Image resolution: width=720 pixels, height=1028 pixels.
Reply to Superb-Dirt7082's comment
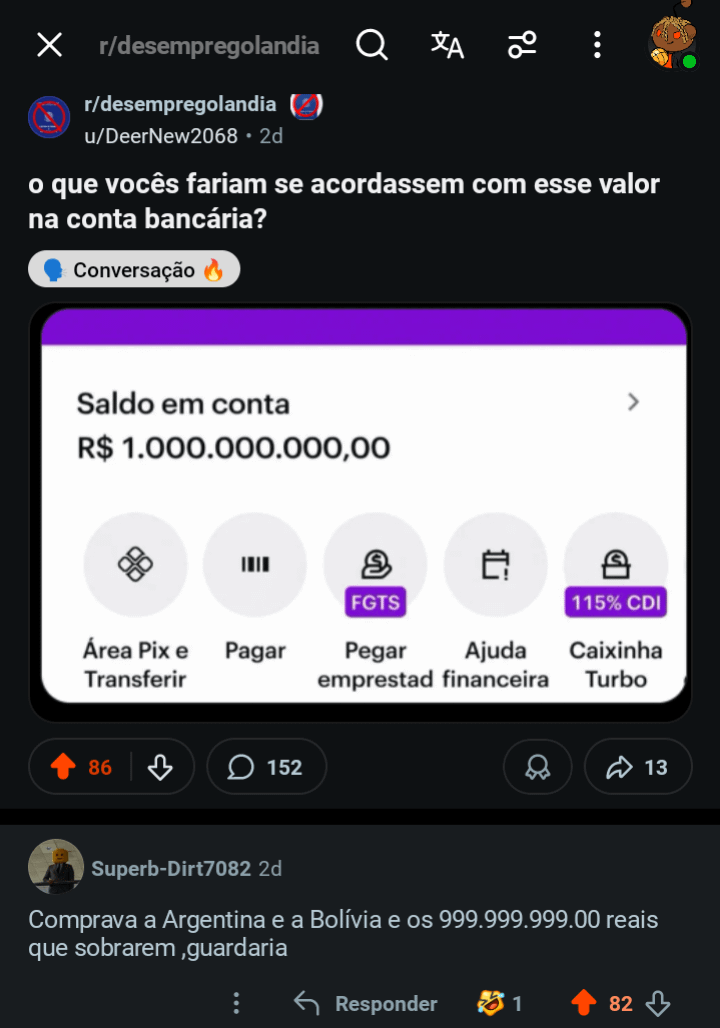coord(366,1003)
